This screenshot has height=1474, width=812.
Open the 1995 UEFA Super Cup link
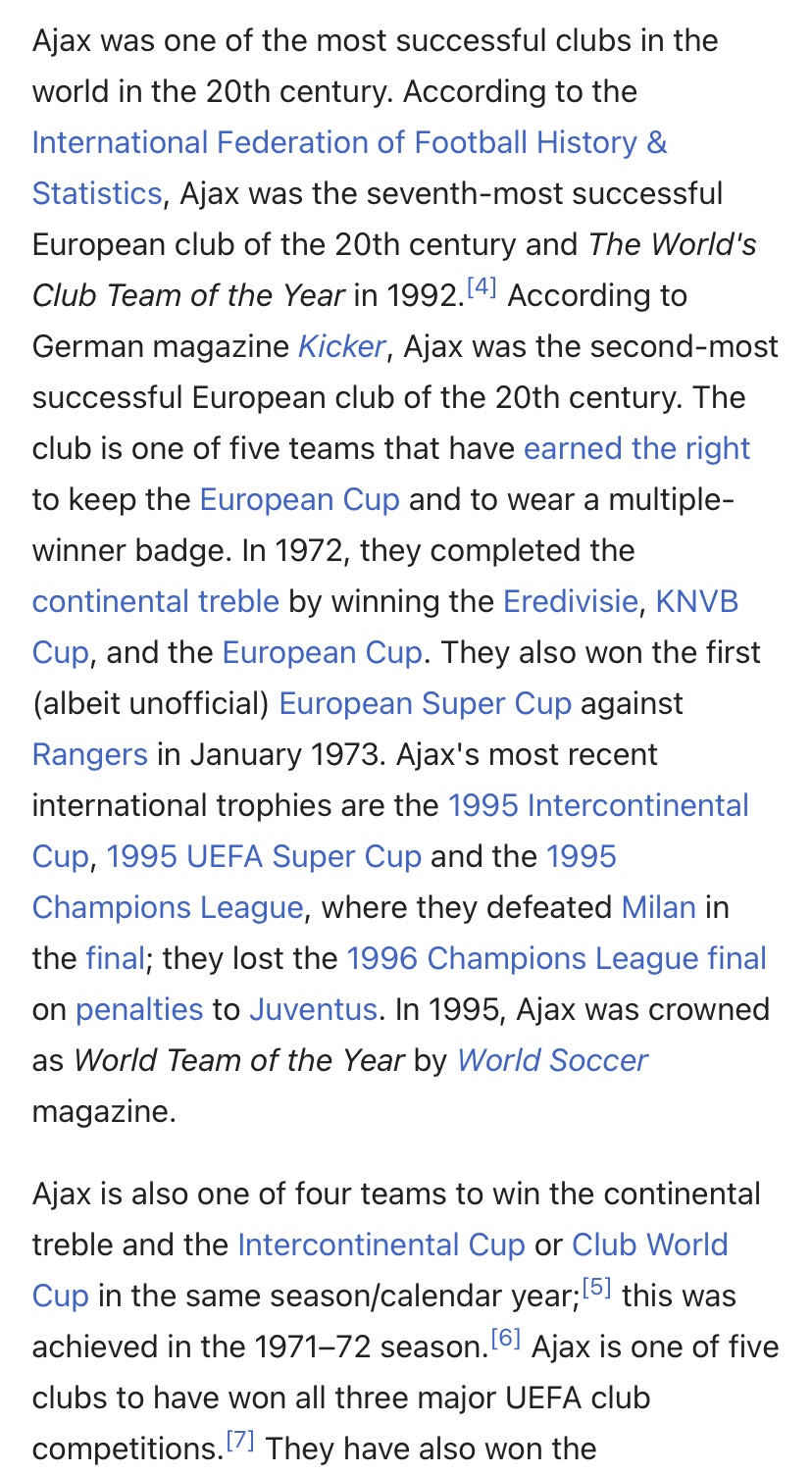point(264,857)
